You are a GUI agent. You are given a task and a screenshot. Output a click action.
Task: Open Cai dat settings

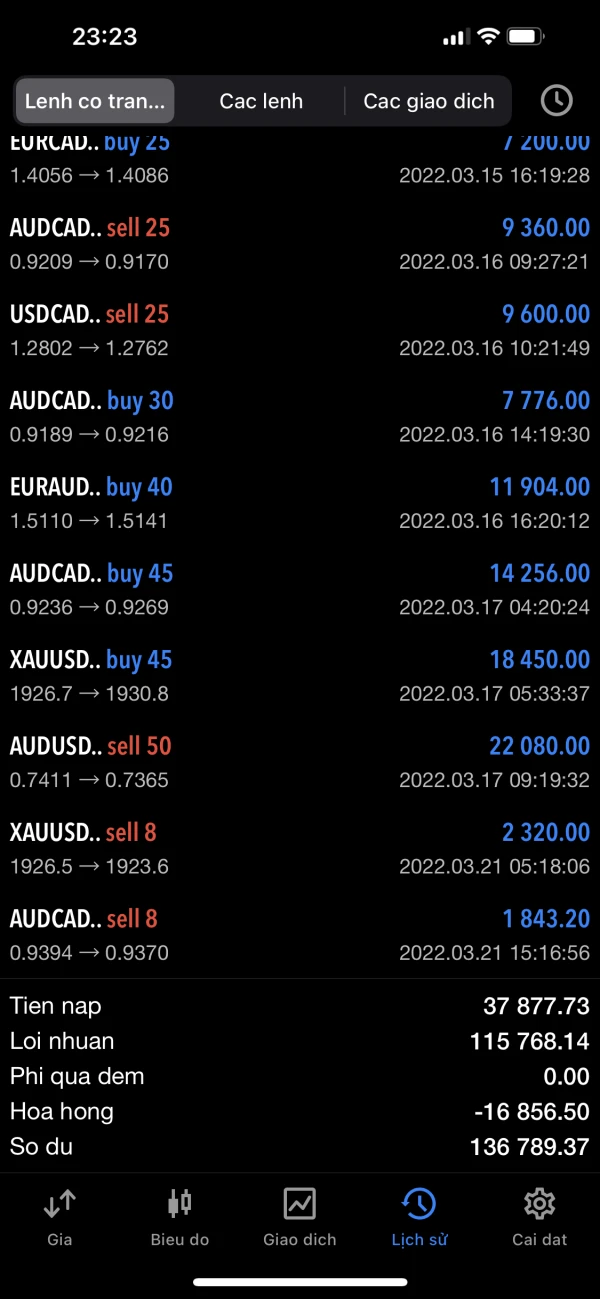[539, 1216]
